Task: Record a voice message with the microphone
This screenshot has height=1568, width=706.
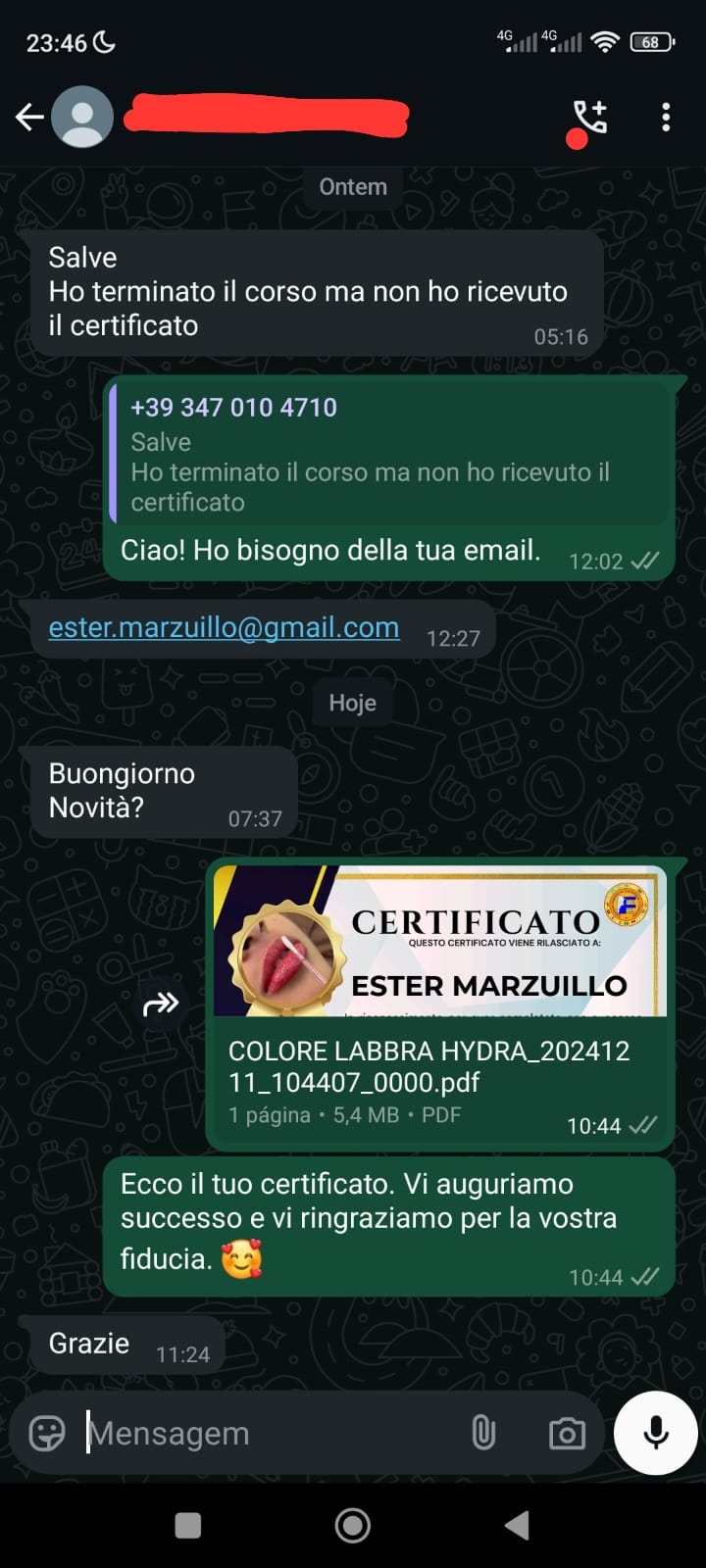Action: (x=655, y=1433)
